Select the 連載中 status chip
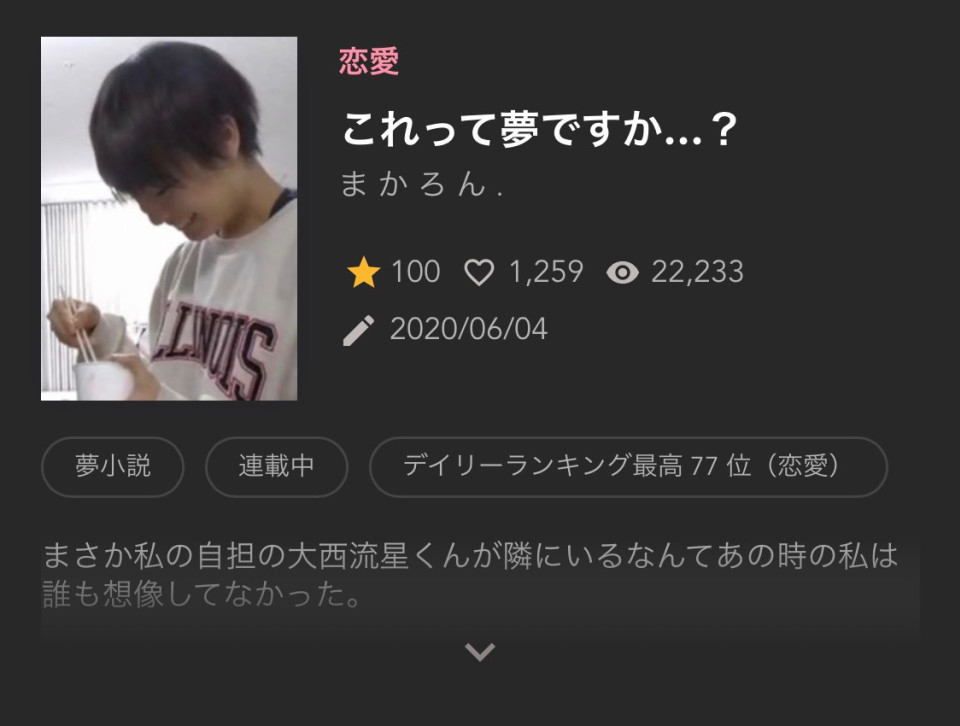Screen dimensions: 960x726 coord(276,467)
